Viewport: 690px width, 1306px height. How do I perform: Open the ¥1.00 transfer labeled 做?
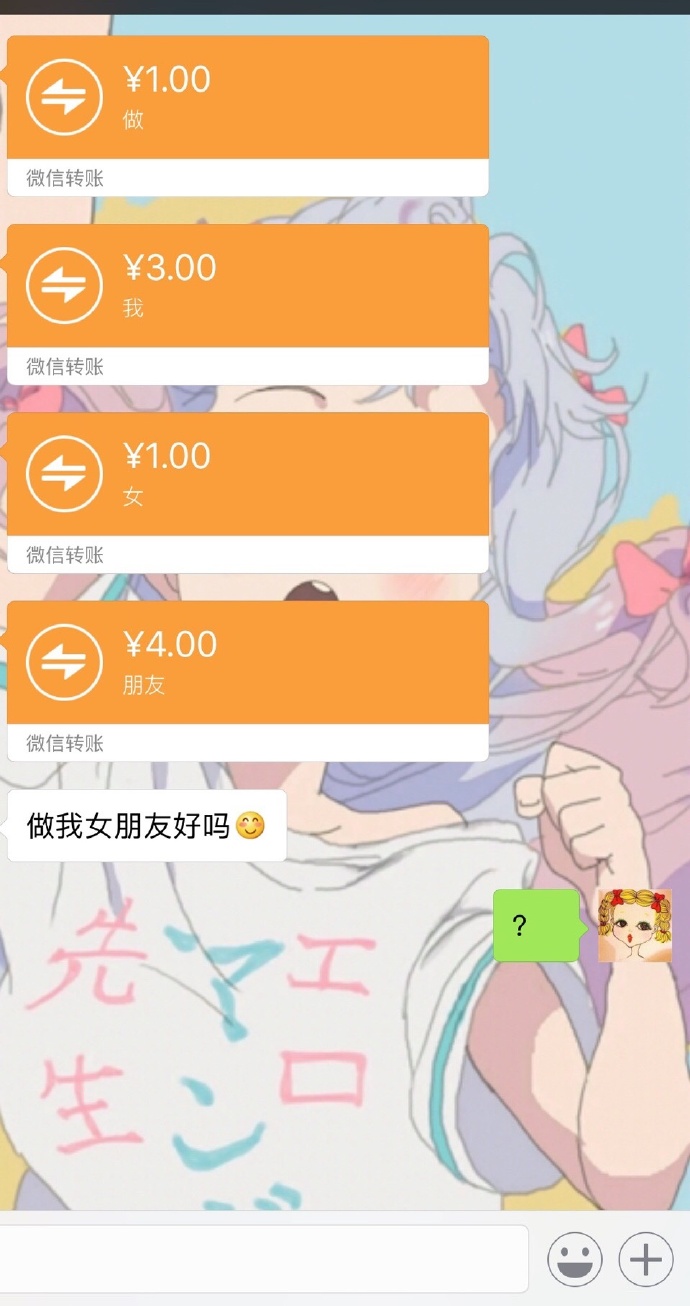coord(247,98)
